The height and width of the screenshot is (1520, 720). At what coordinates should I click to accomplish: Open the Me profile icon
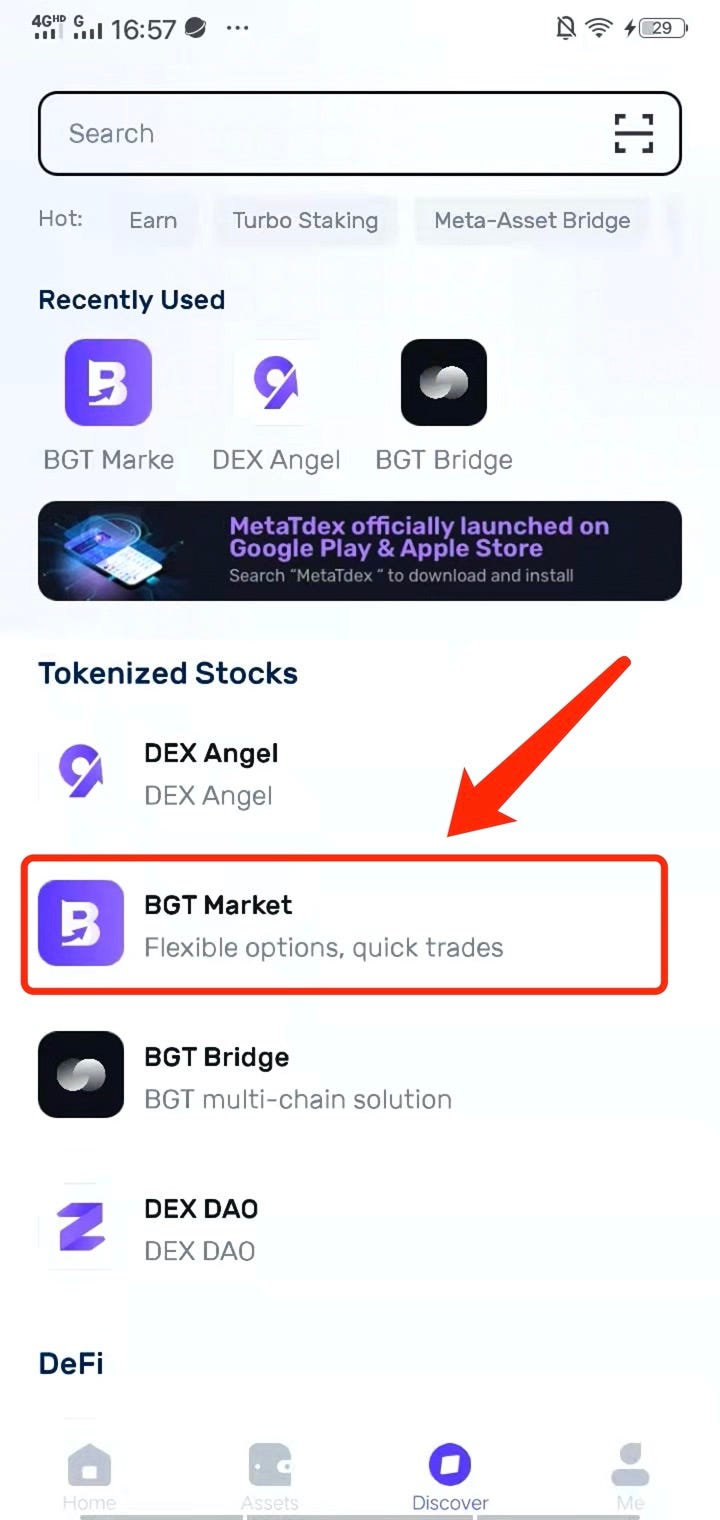[630, 1470]
